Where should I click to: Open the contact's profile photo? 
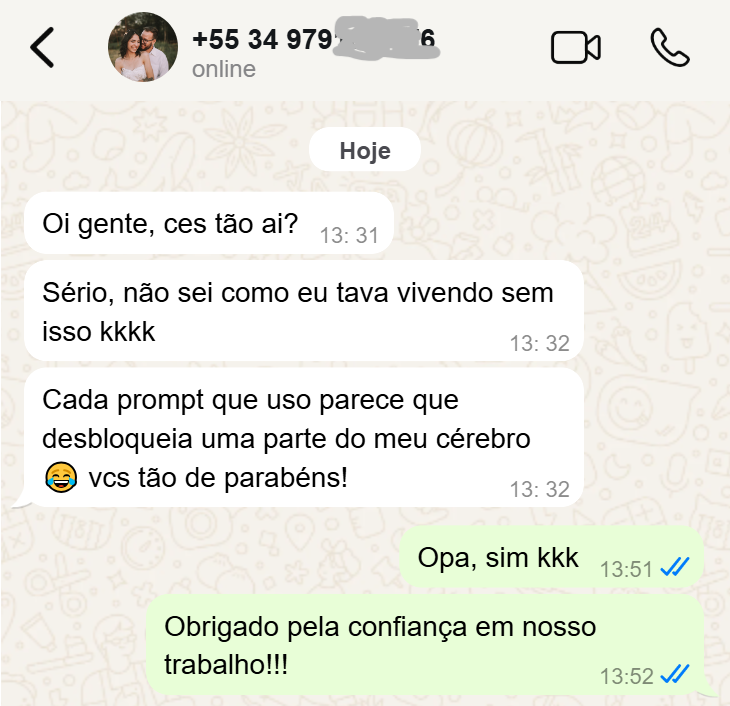pyautogui.click(x=143, y=48)
